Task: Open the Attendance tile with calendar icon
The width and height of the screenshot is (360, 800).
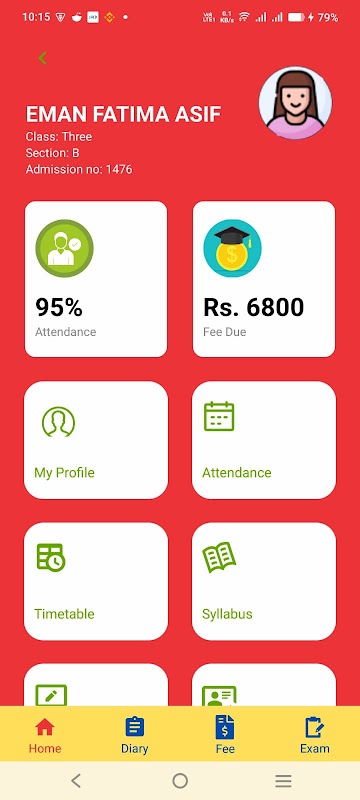Action: pyautogui.click(x=264, y=440)
